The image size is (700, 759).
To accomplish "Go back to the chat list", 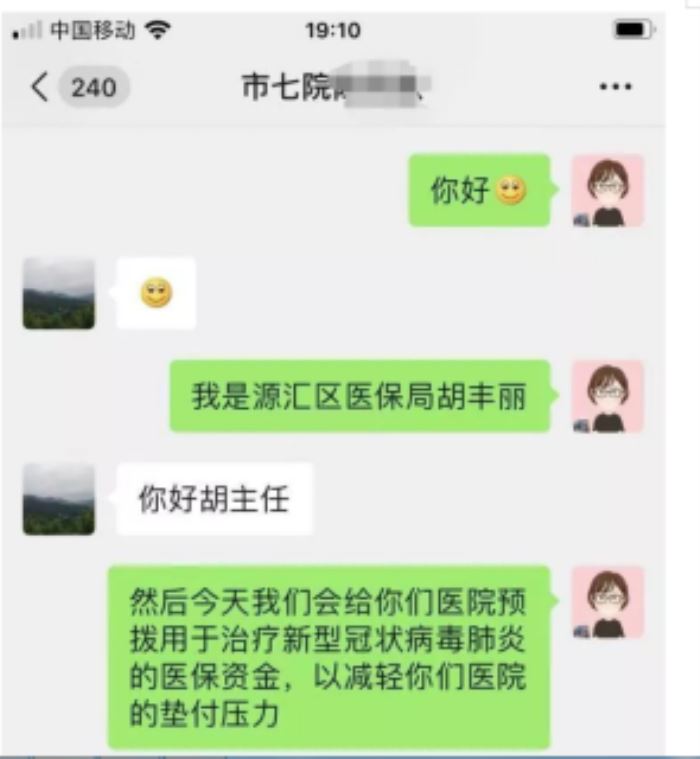I will [40, 87].
